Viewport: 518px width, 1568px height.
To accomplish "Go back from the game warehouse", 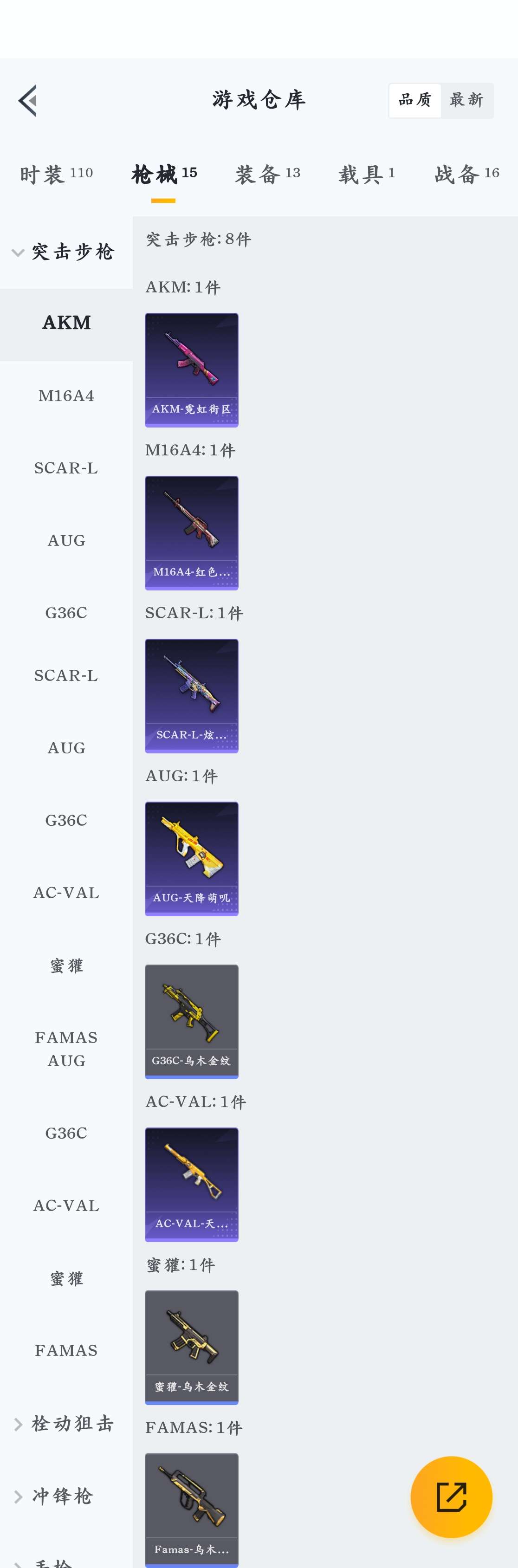I will coord(28,100).
